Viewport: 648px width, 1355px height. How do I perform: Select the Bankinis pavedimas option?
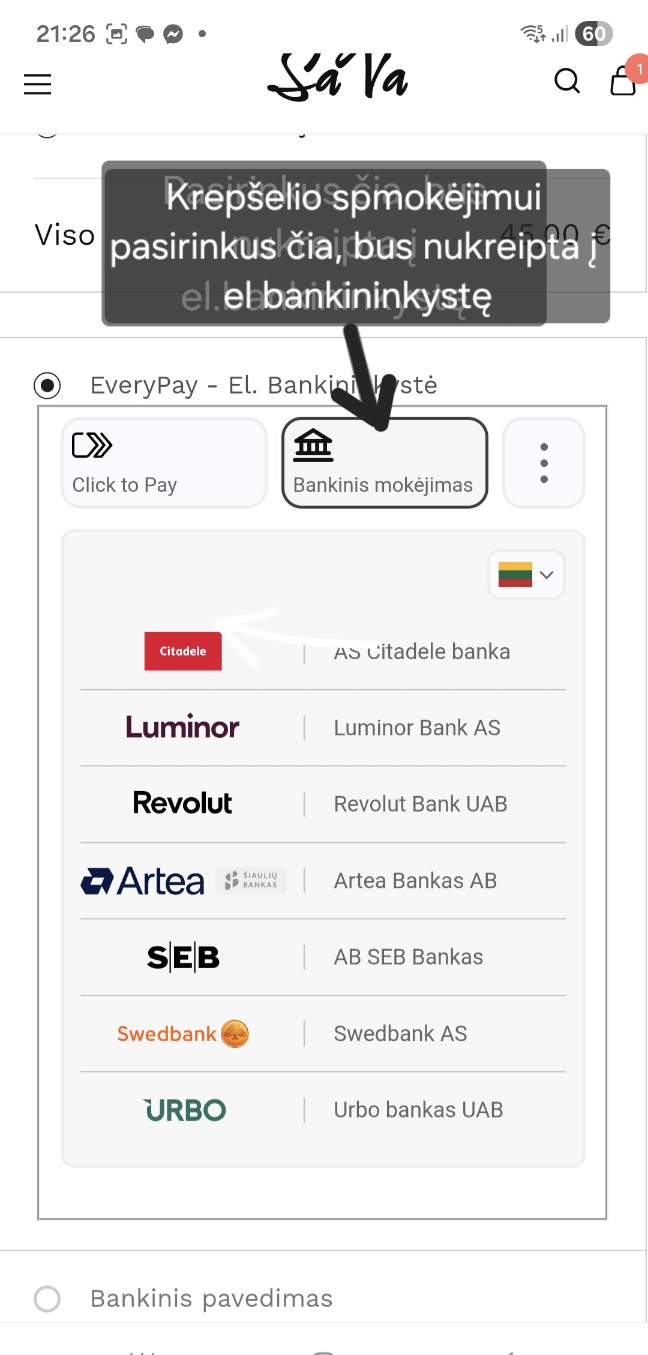[x=47, y=1299]
